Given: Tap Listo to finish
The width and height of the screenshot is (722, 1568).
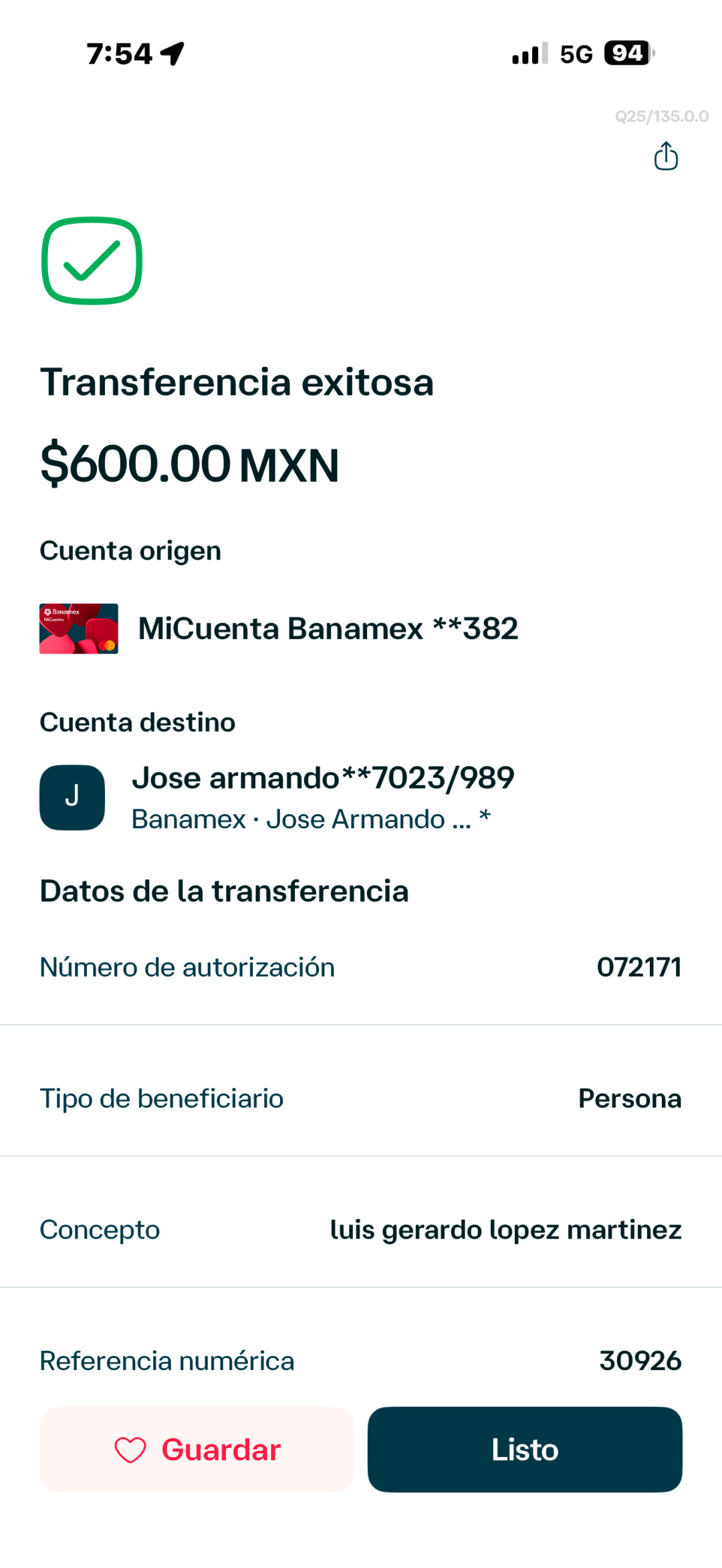Looking at the screenshot, I should (525, 1450).
